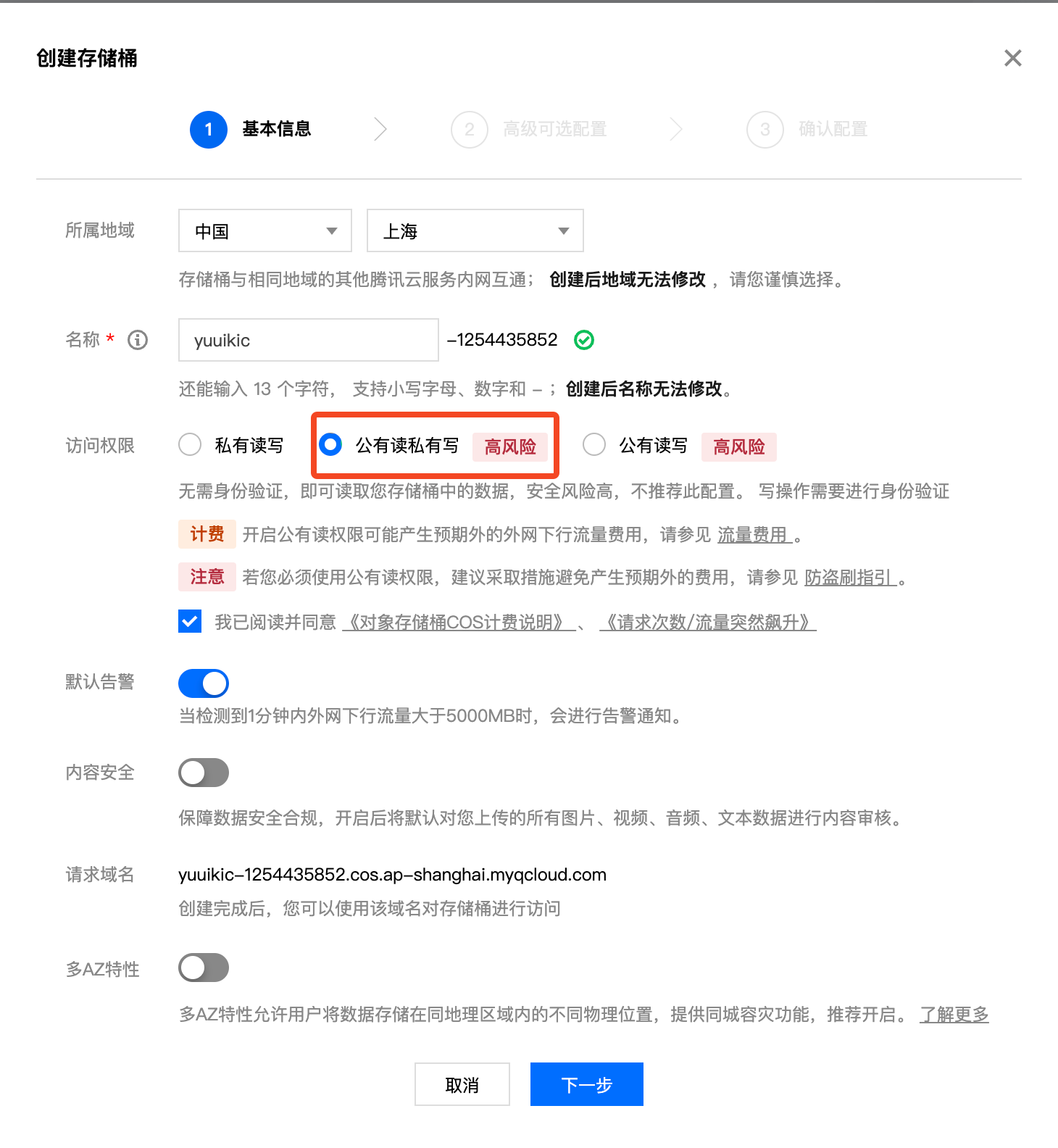Enable the 内容安全 switch
Screen dimensions: 1058x1148
point(204,773)
